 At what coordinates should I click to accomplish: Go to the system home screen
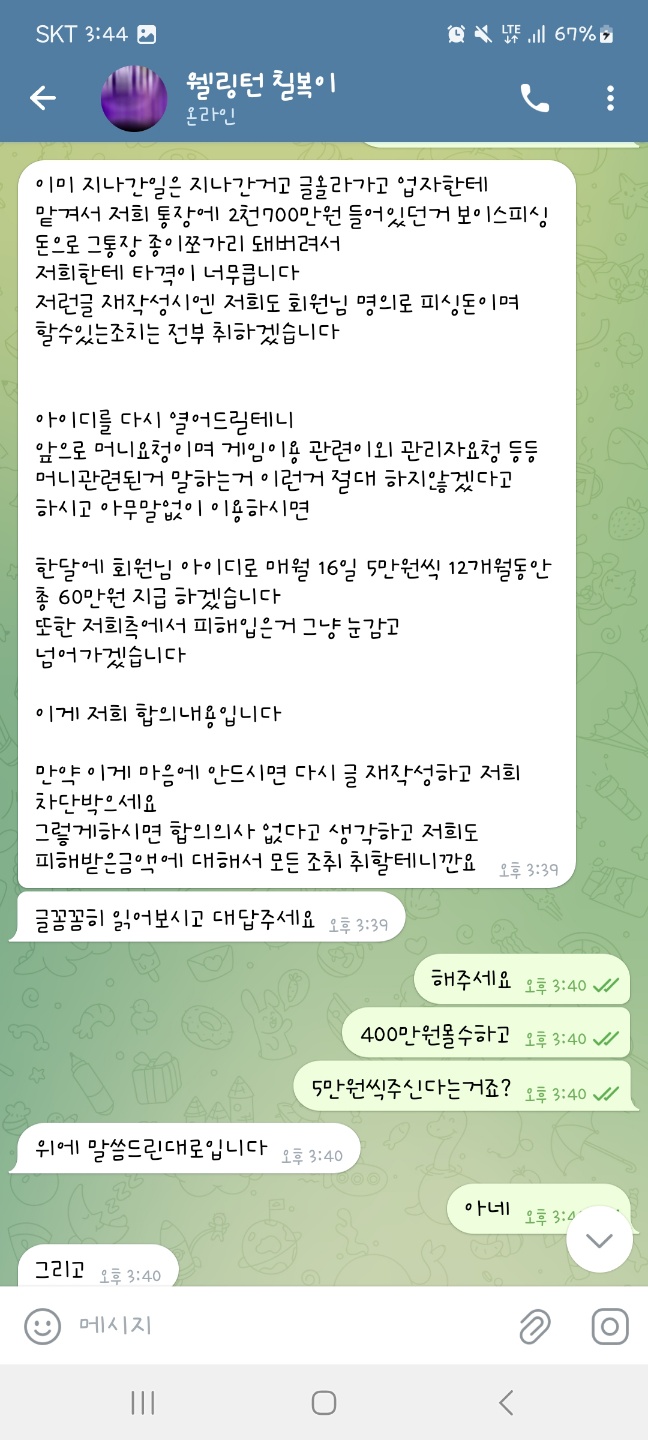tap(323, 1402)
